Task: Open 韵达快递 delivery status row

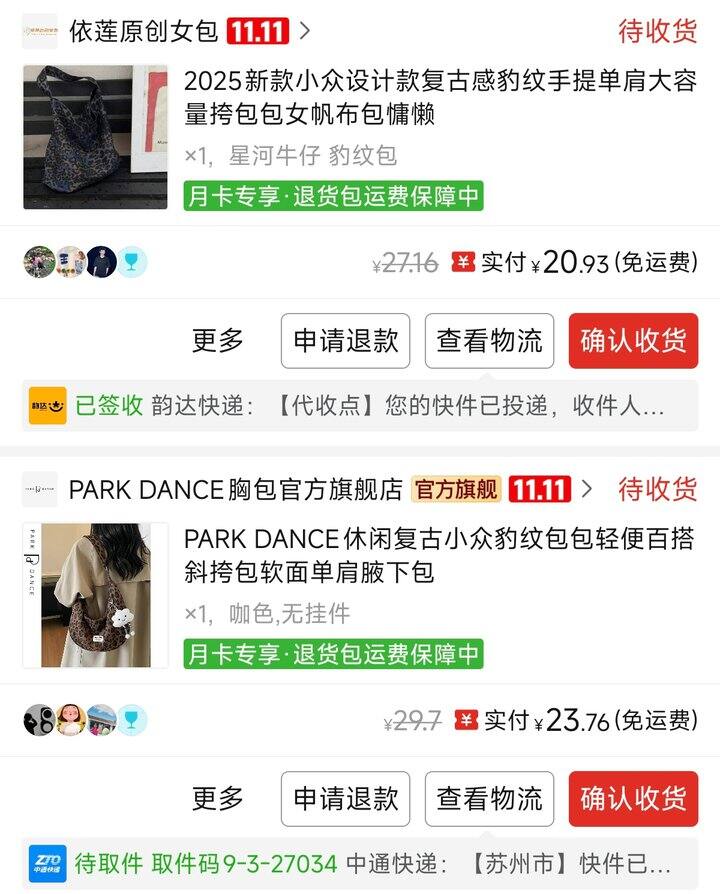Action: (360, 405)
